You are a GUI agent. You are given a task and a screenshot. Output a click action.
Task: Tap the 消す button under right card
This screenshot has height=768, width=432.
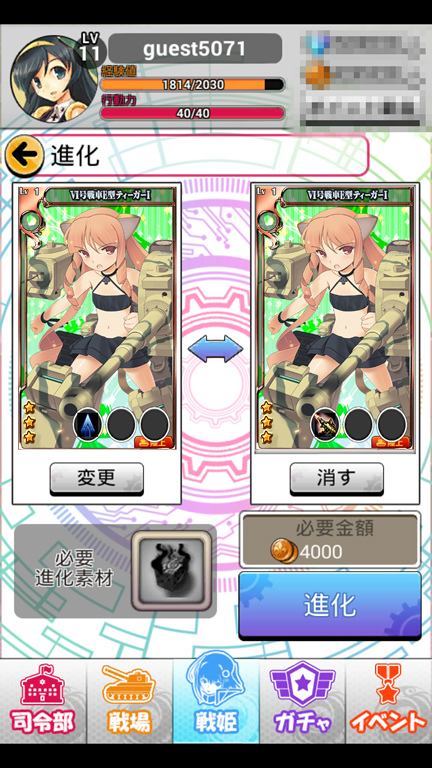coord(336,479)
